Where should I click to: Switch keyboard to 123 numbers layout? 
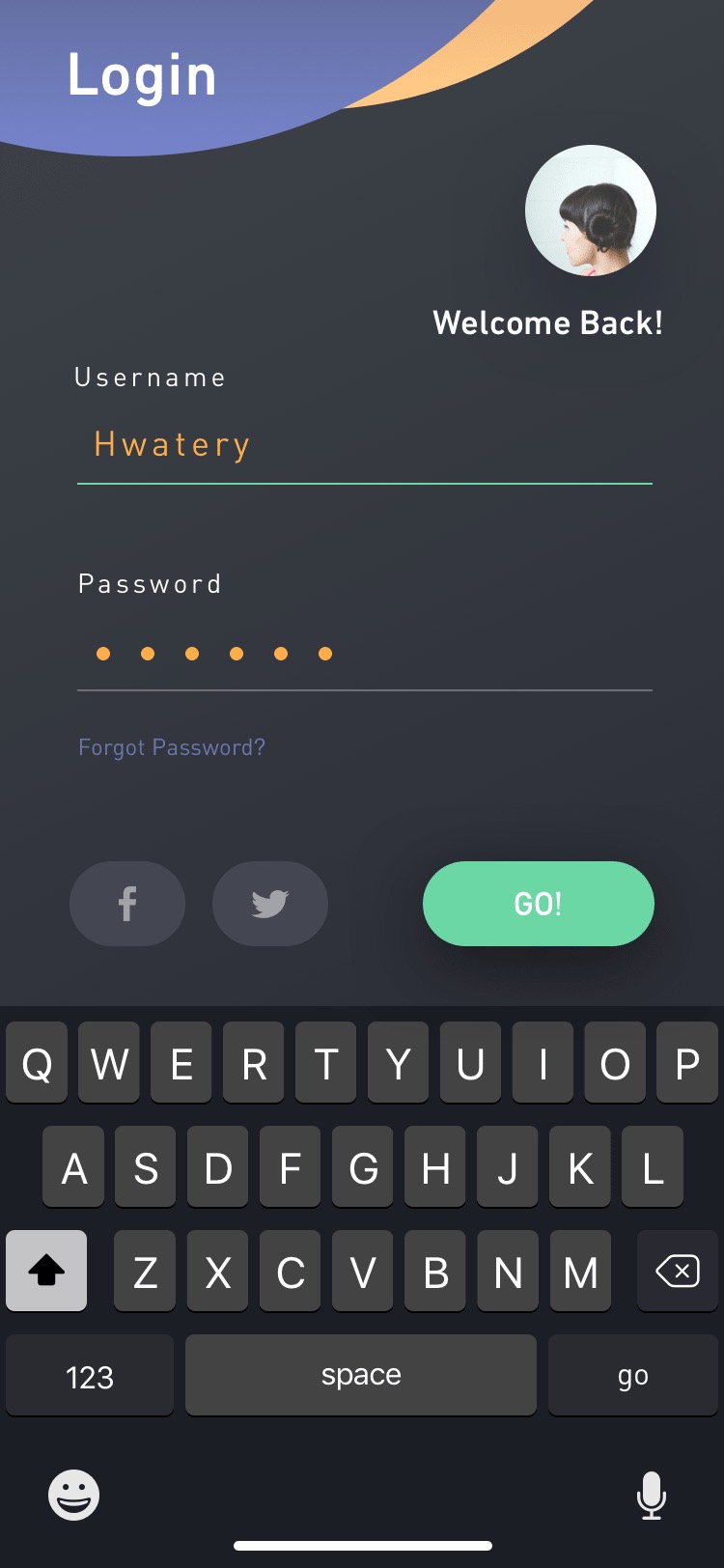click(90, 1376)
